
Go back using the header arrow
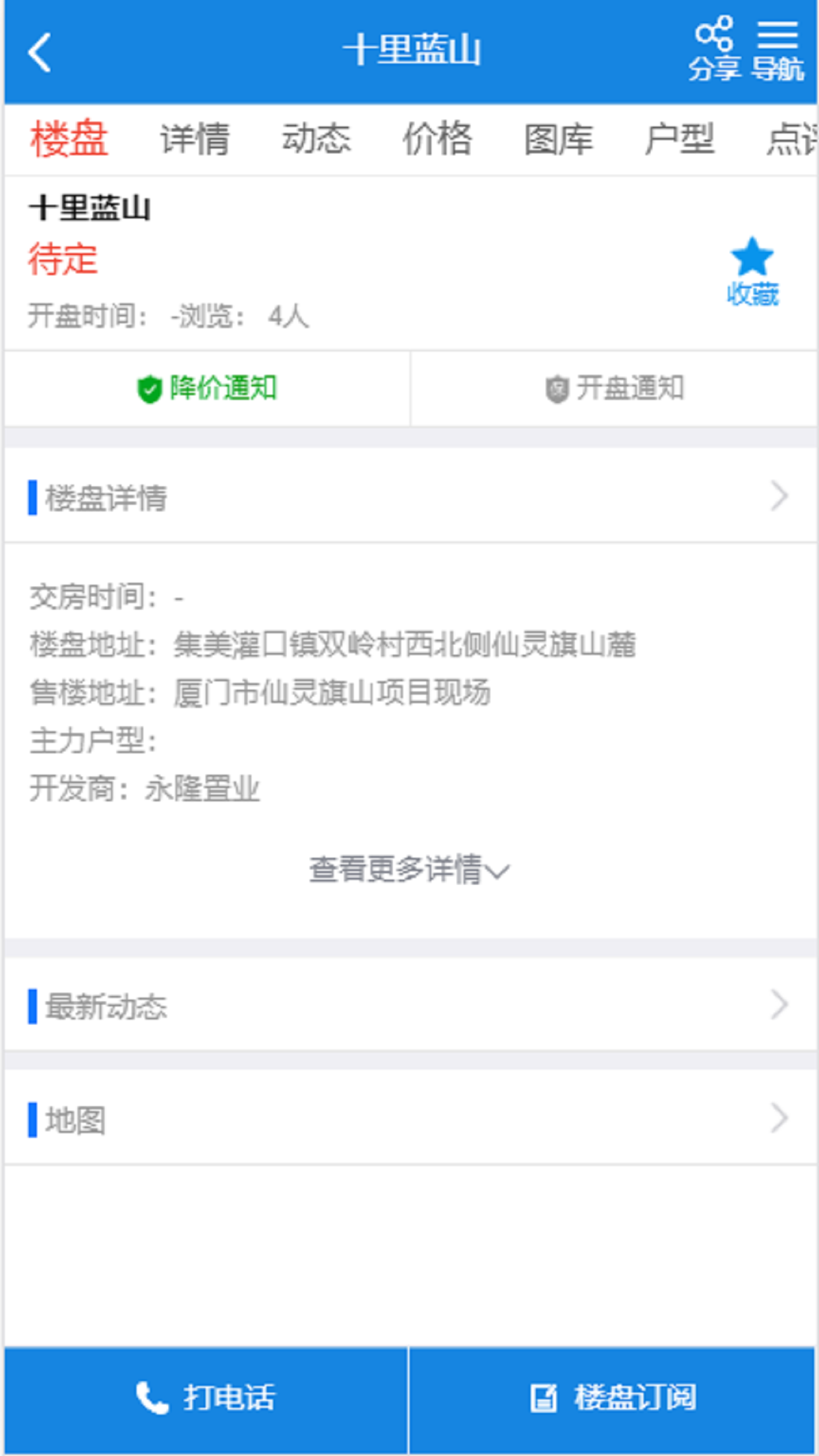(x=40, y=52)
